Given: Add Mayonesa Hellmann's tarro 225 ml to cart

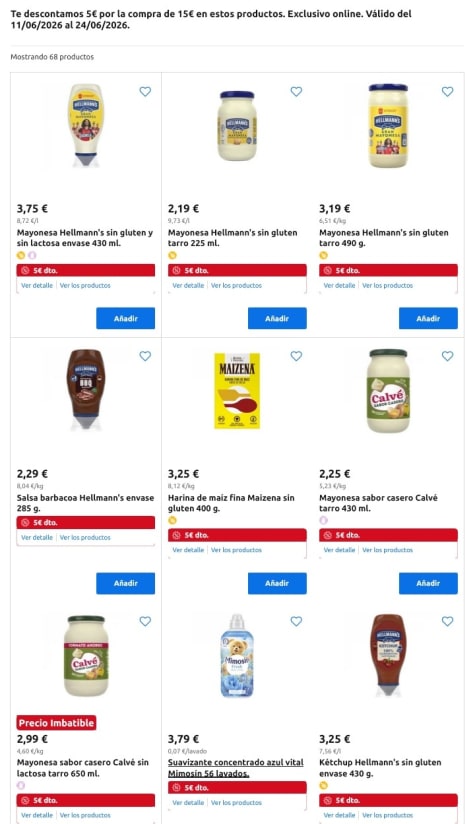Looking at the screenshot, I should tap(277, 318).
